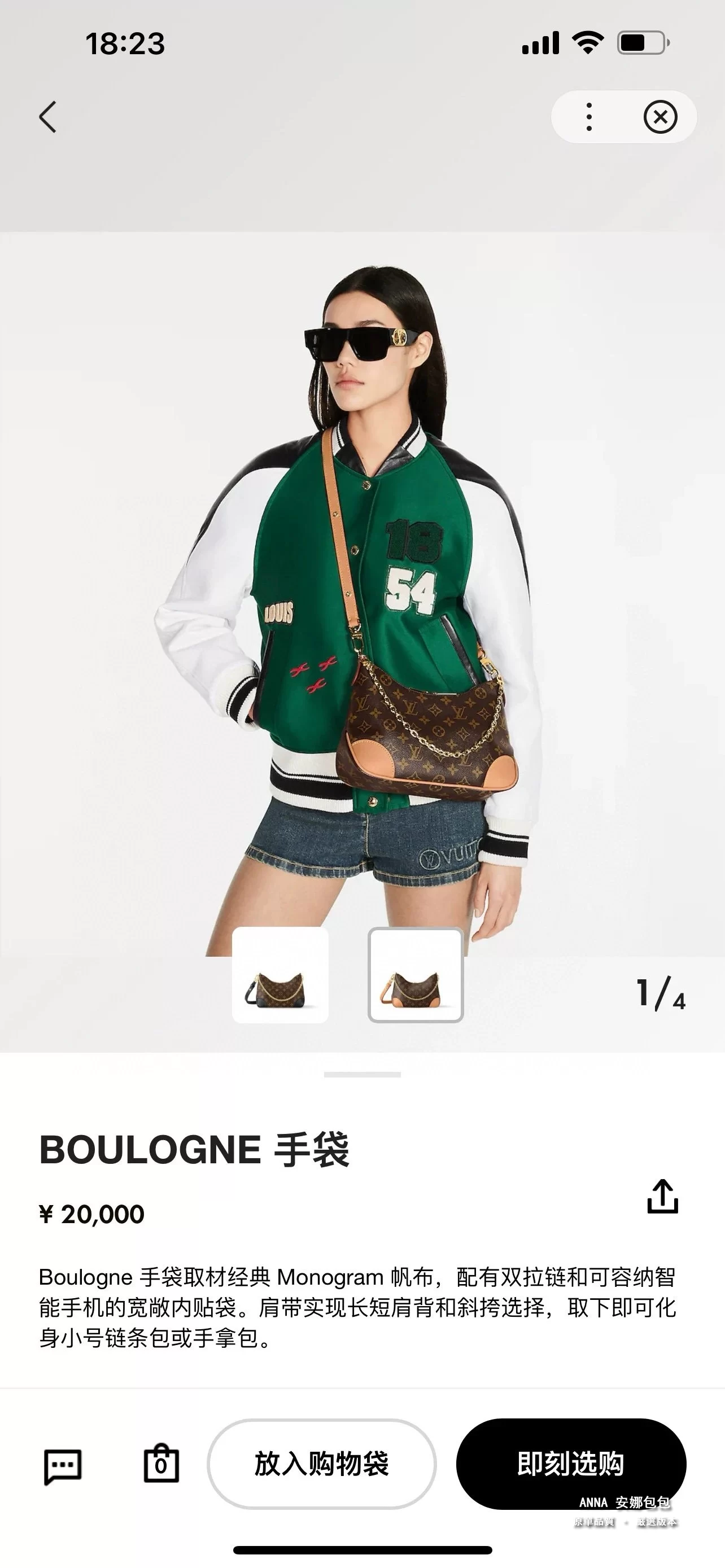
Task: Tap 即刻选购 to buy now
Action: pos(570,1464)
